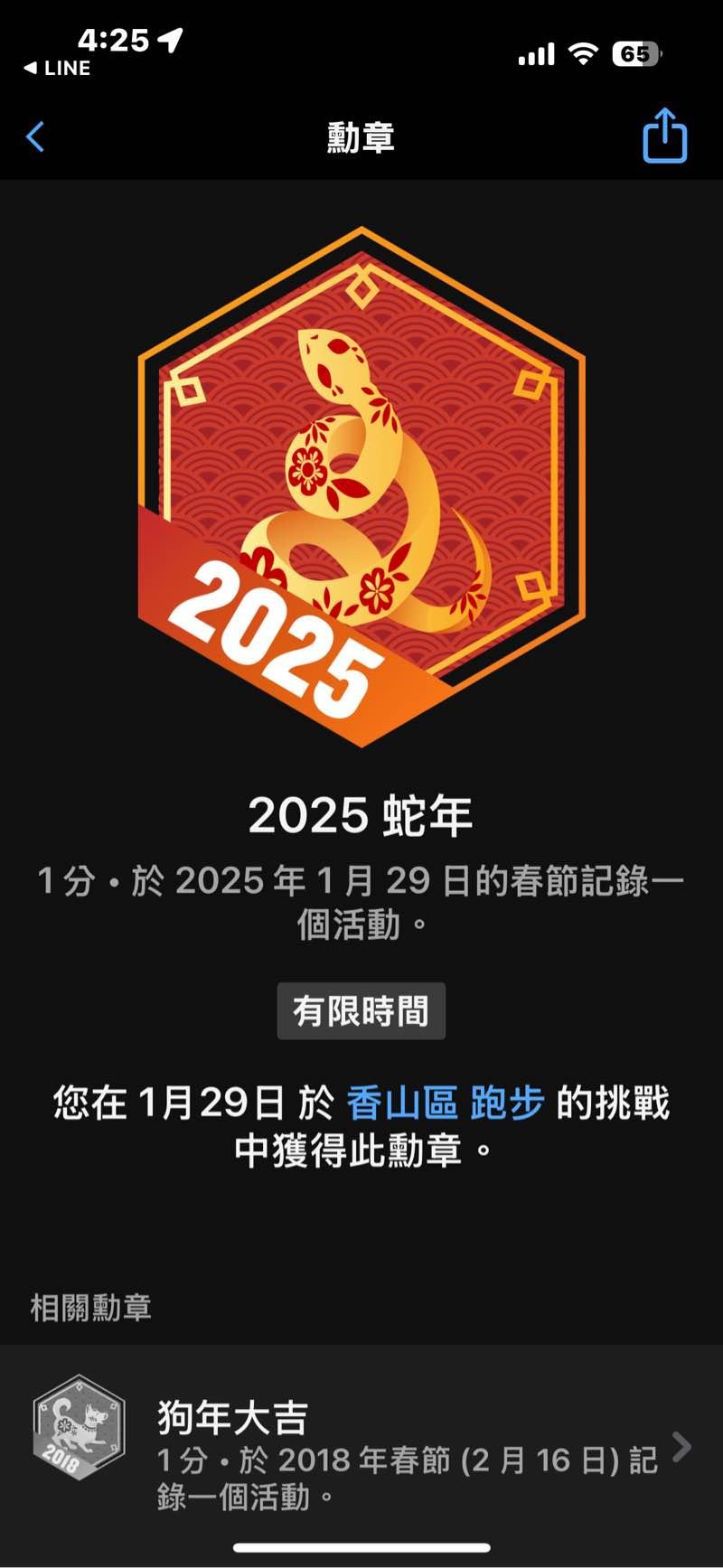Share the 2025 蛇年 badge
723x1568 pixels.
coord(664,136)
